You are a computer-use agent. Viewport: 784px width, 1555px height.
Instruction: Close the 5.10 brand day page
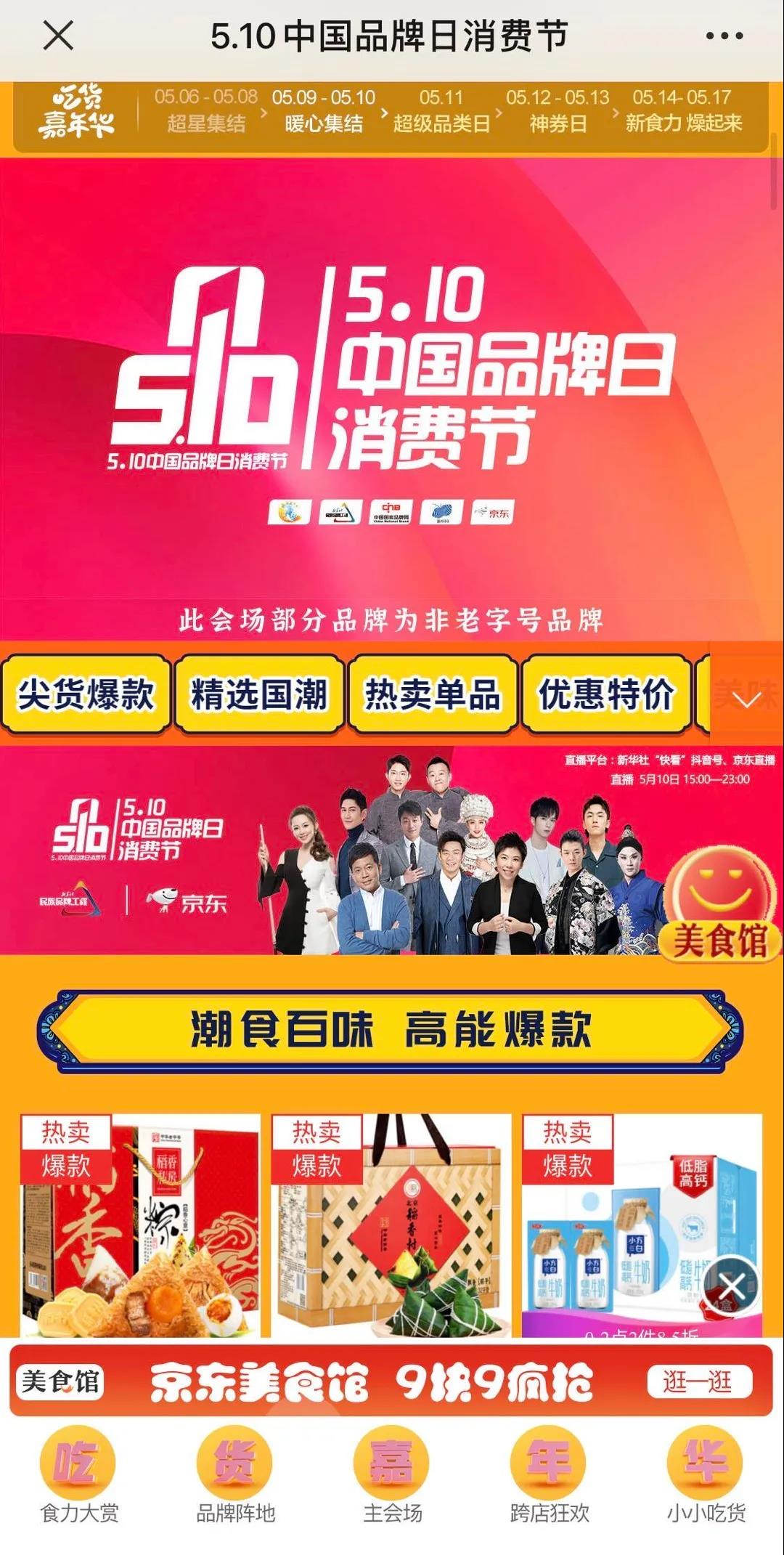[x=57, y=36]
